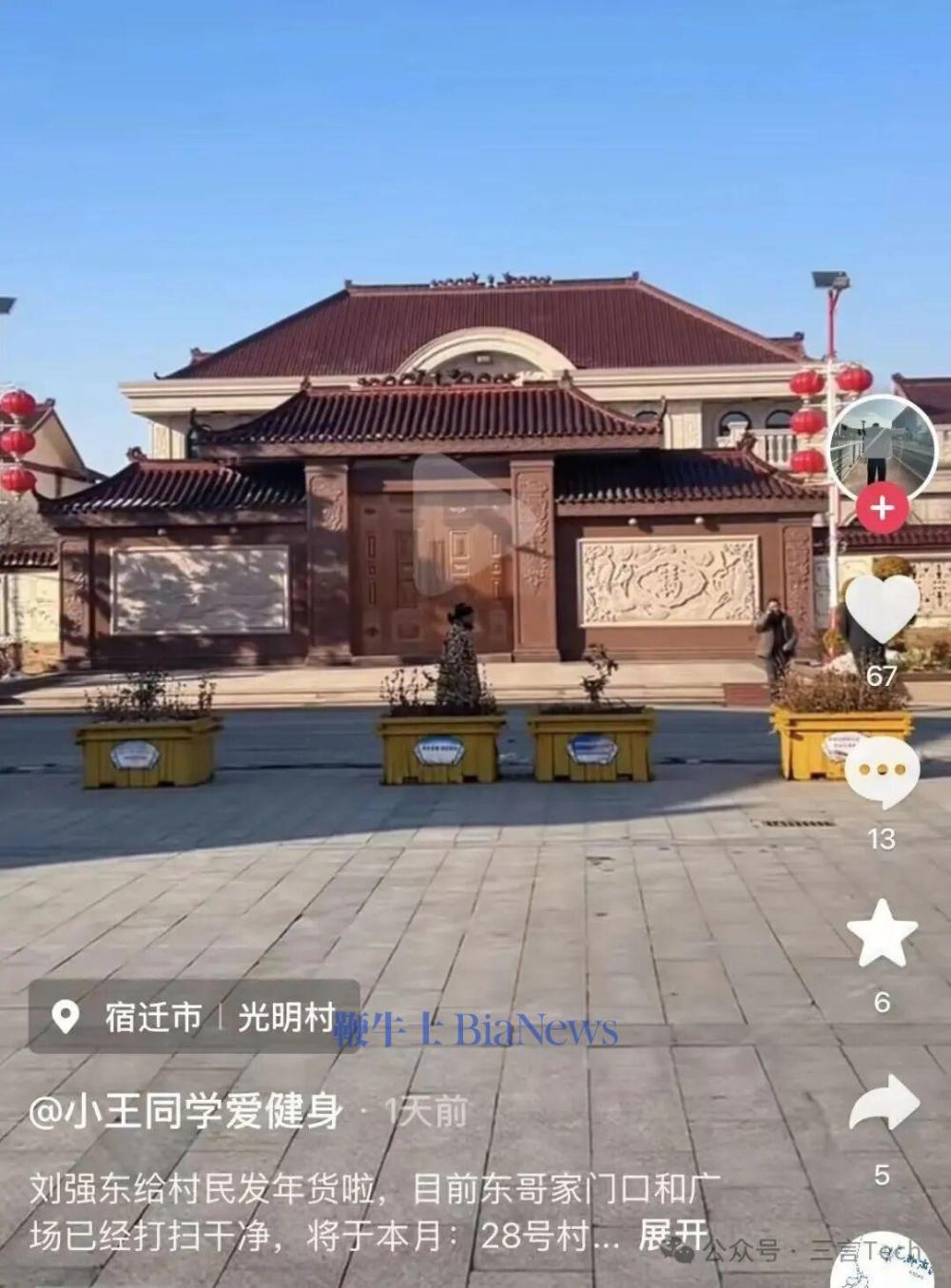This screenshot has width=951, height=1288.
Task: Add the video to favorites with the star
Action: [882, 933]
